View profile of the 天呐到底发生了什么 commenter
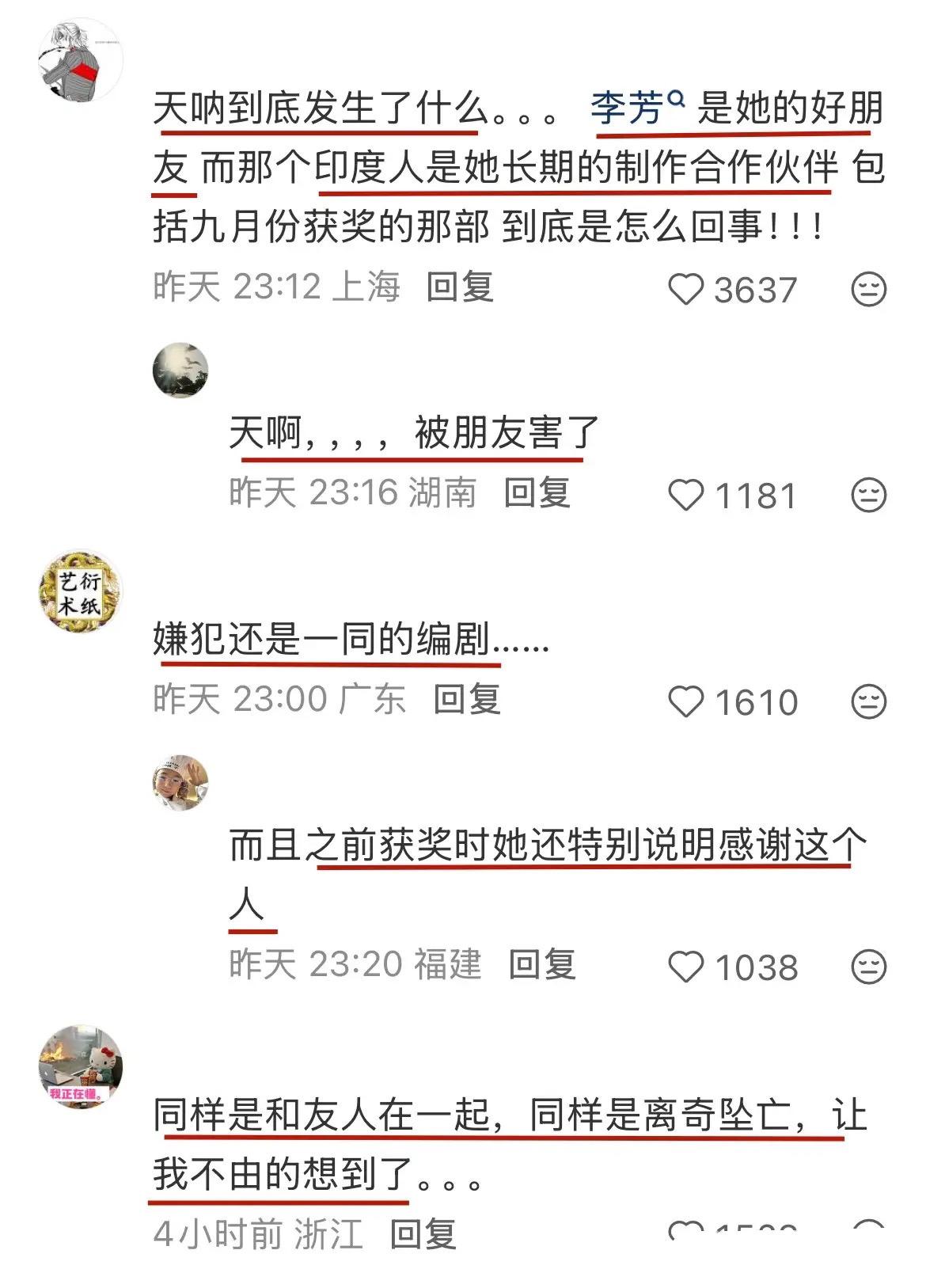 tap(81, 59)
